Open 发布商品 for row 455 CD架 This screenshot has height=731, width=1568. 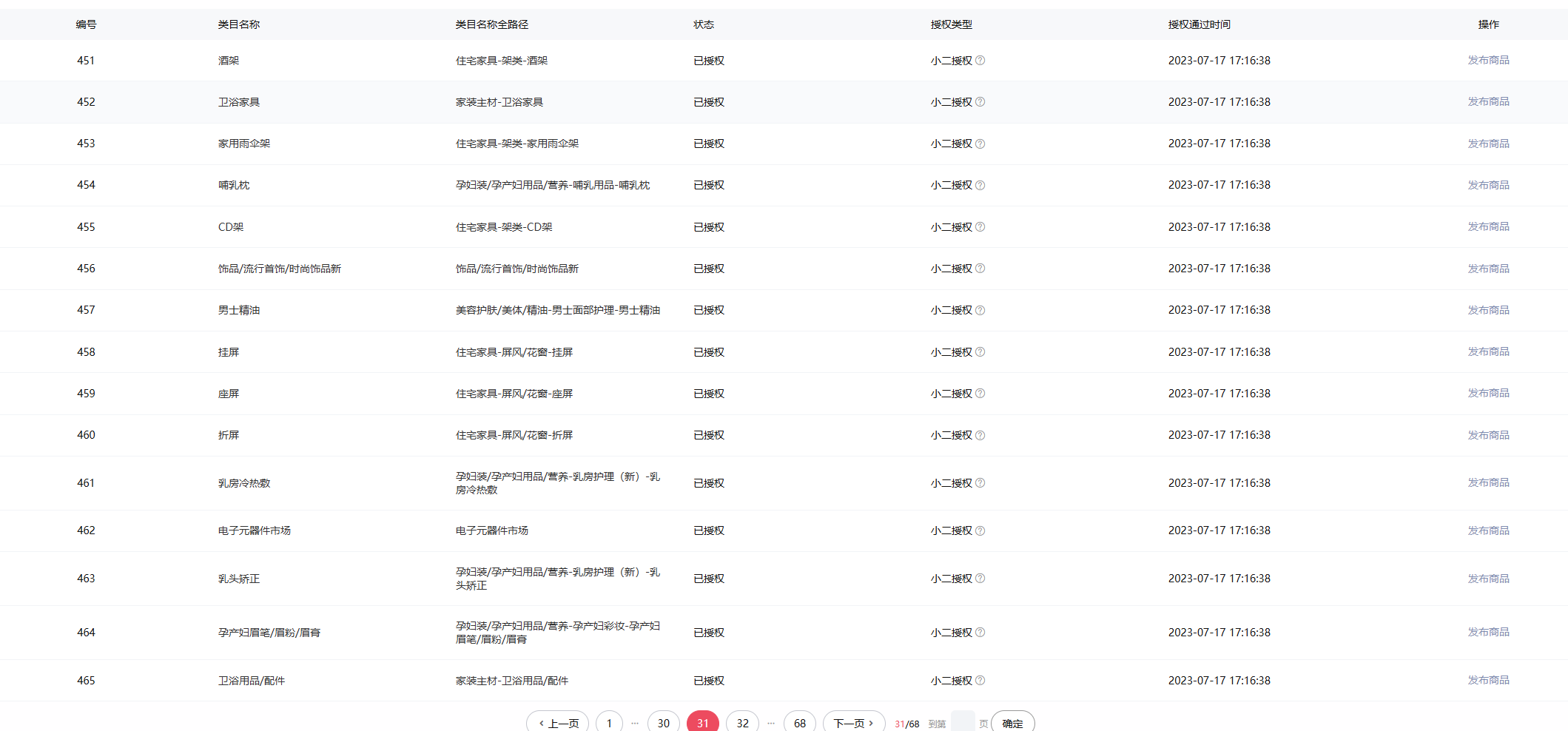1488,227
